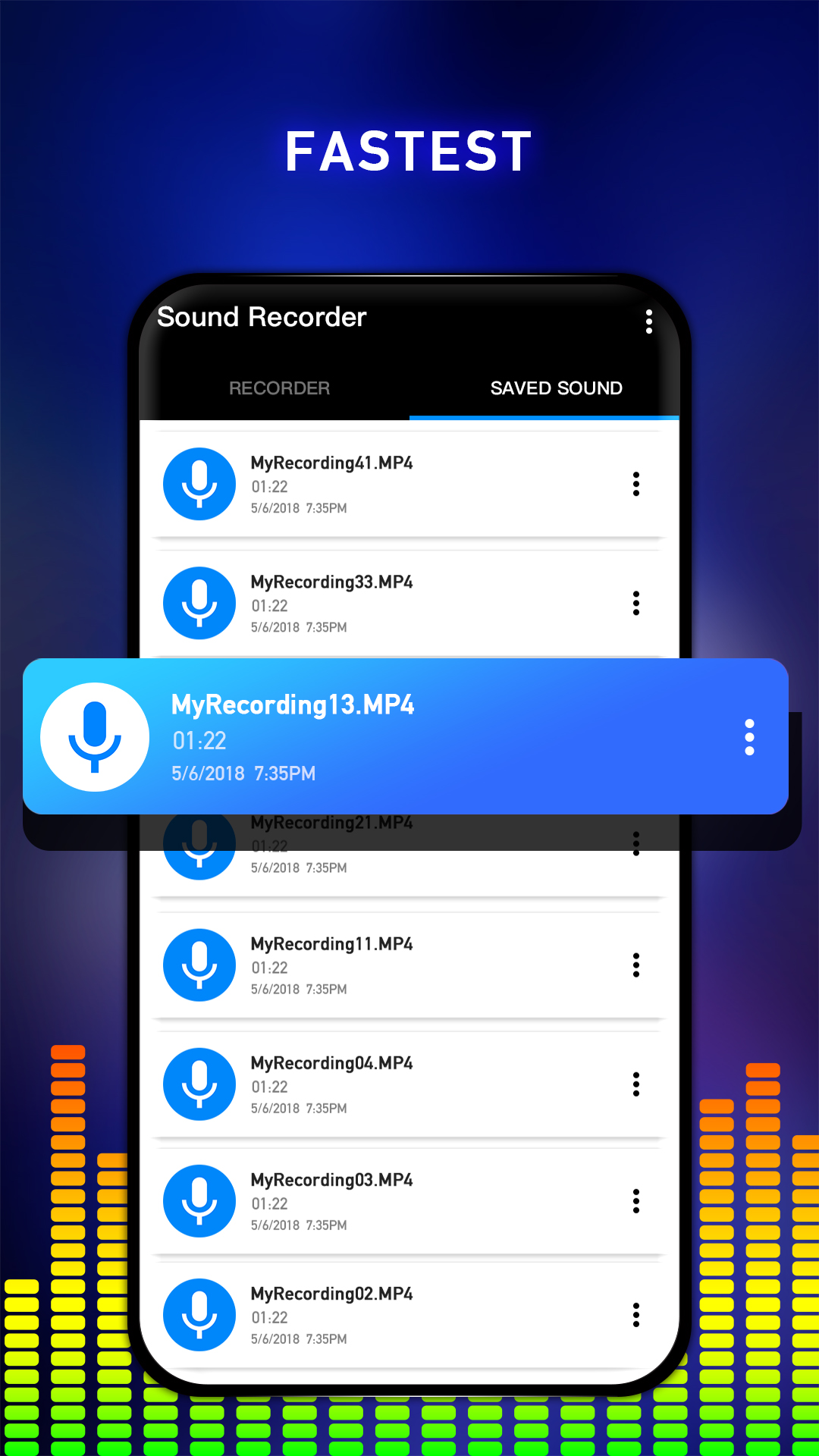Open the three-dot menu for MyRecording33.MP4

point(636,603)
